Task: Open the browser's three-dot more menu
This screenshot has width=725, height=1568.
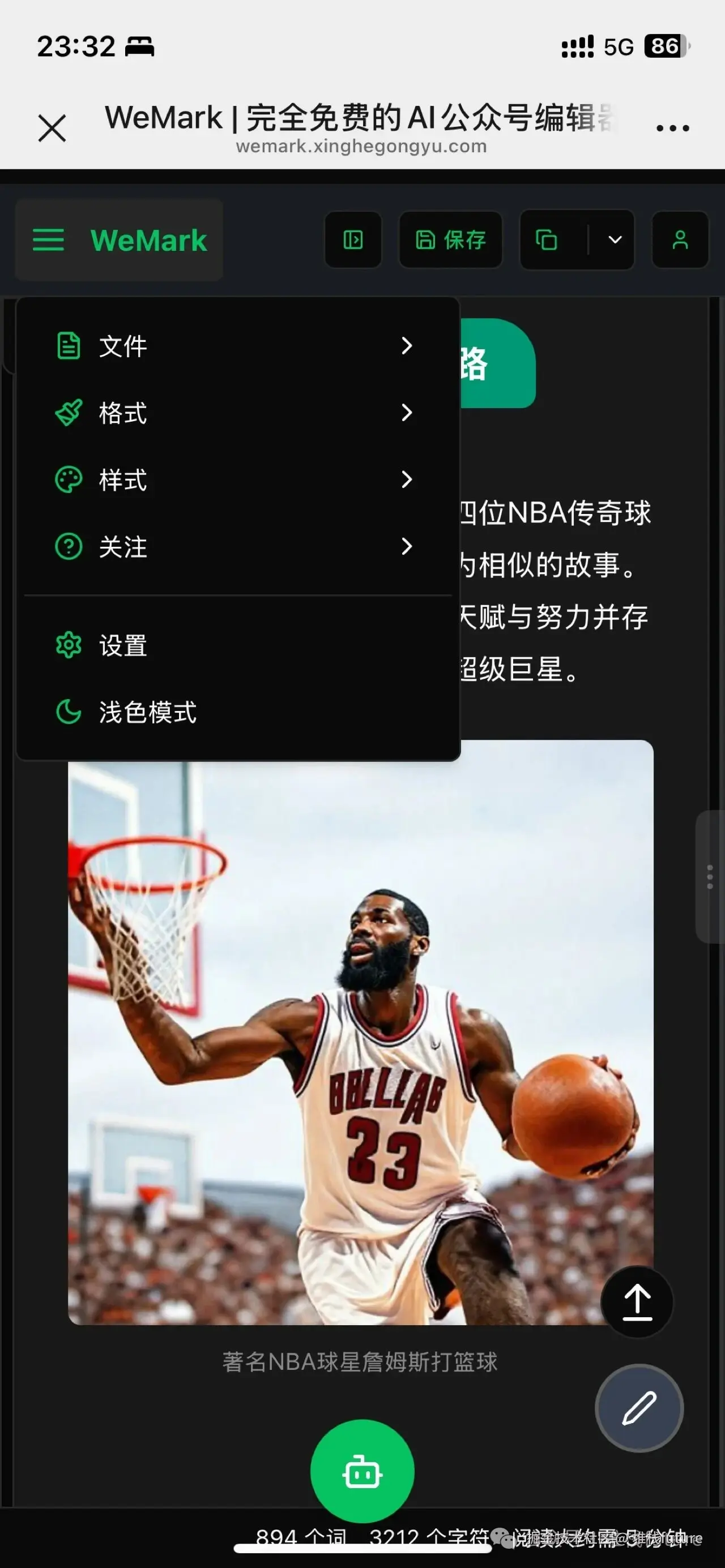Action: [672, 128]
